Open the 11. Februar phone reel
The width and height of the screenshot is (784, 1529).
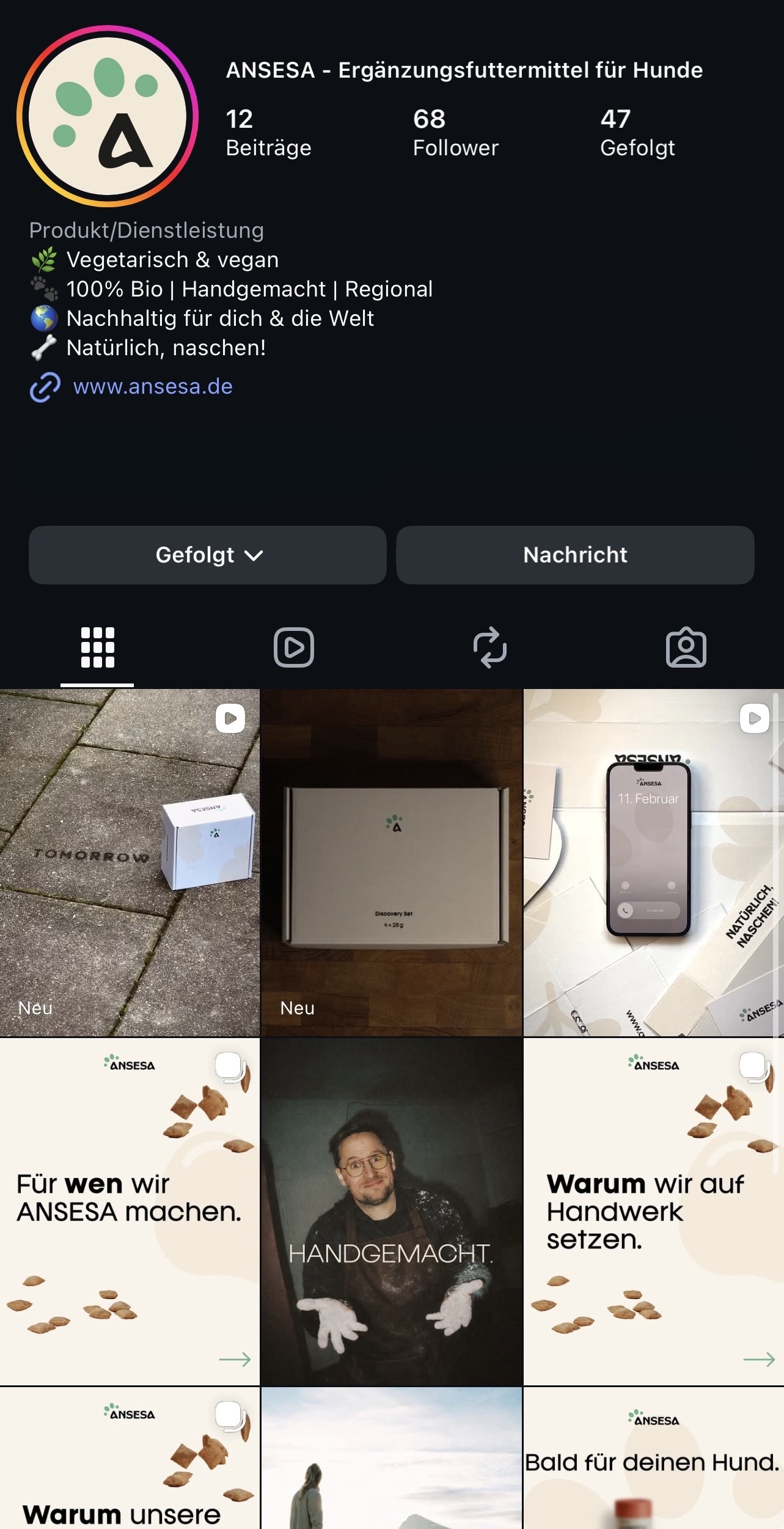coord(653,862)
